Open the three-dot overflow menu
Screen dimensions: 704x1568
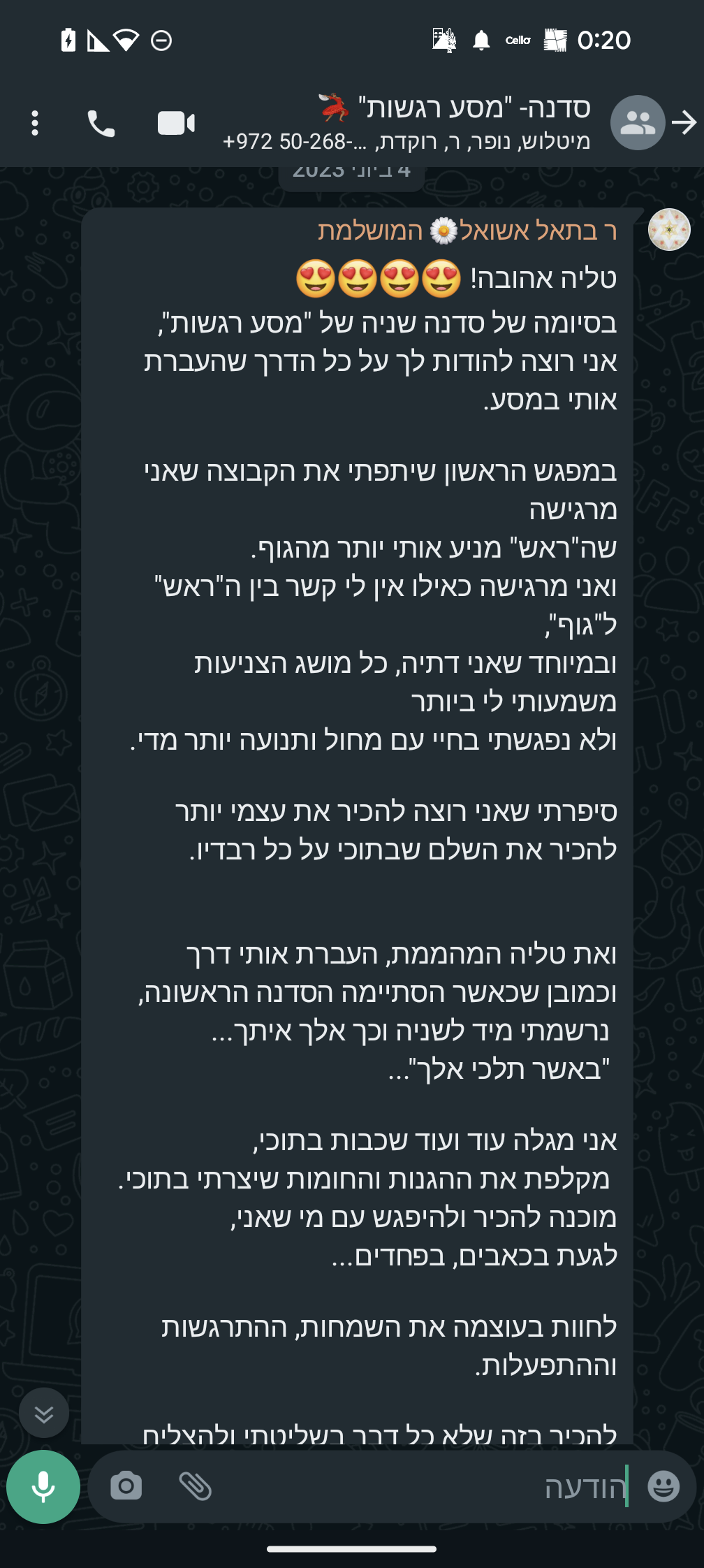tap(35, 123)
